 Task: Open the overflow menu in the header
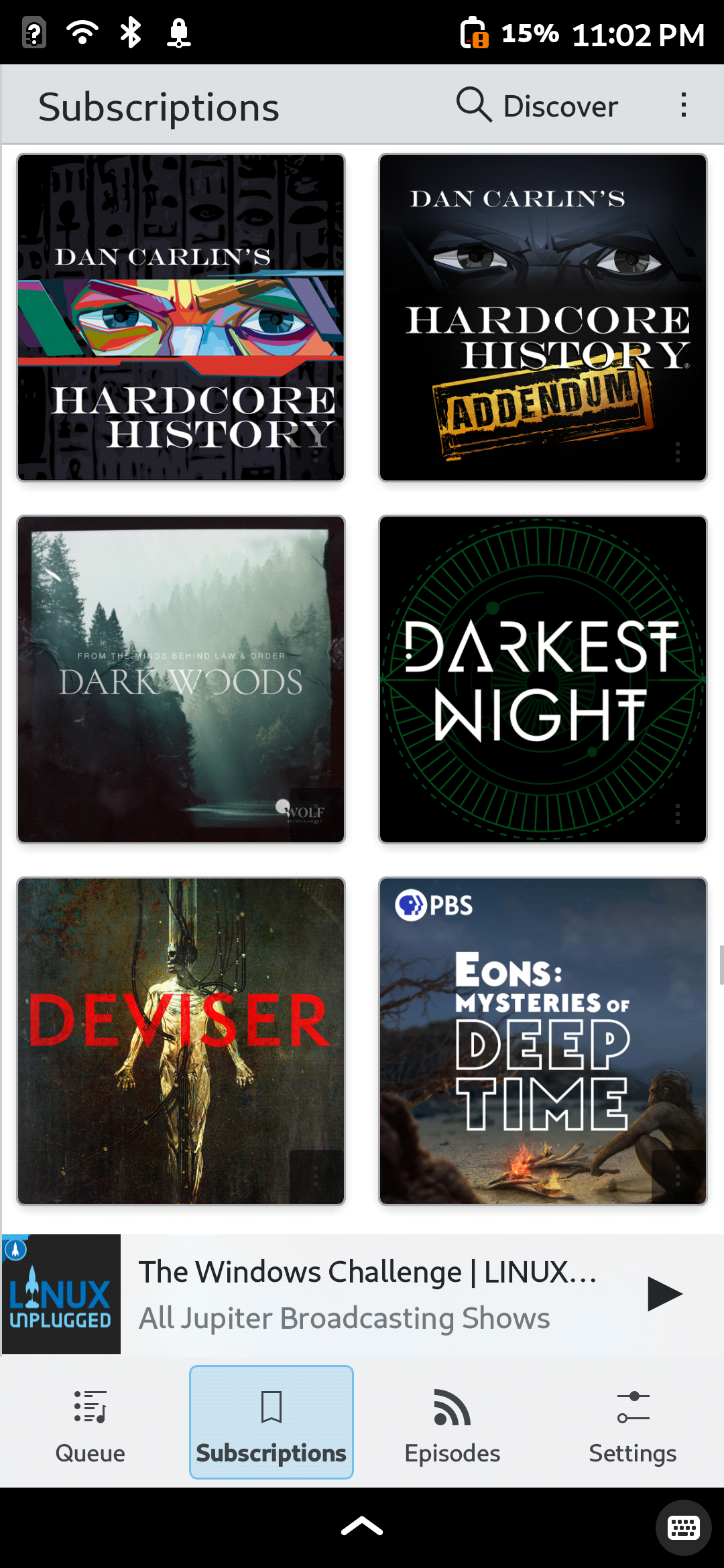tap(683, 105)
